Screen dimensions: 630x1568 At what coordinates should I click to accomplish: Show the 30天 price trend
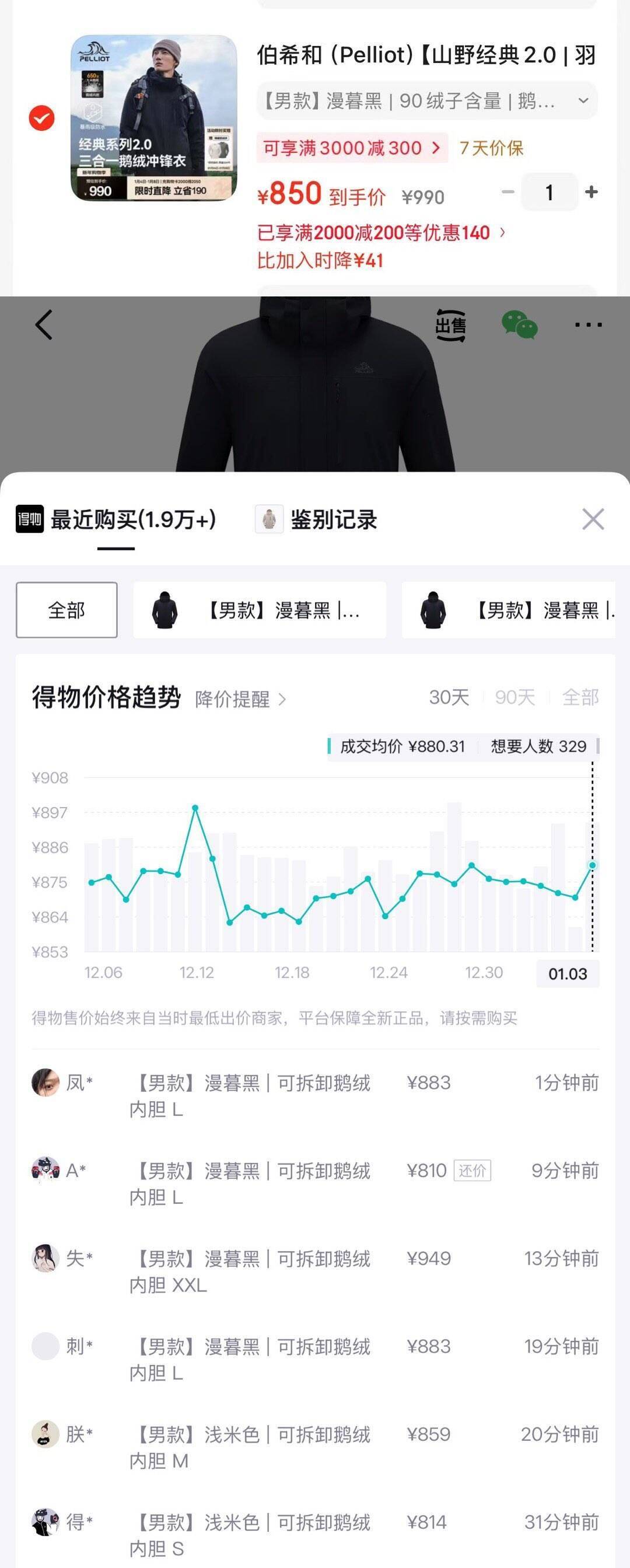pos(449,697)
